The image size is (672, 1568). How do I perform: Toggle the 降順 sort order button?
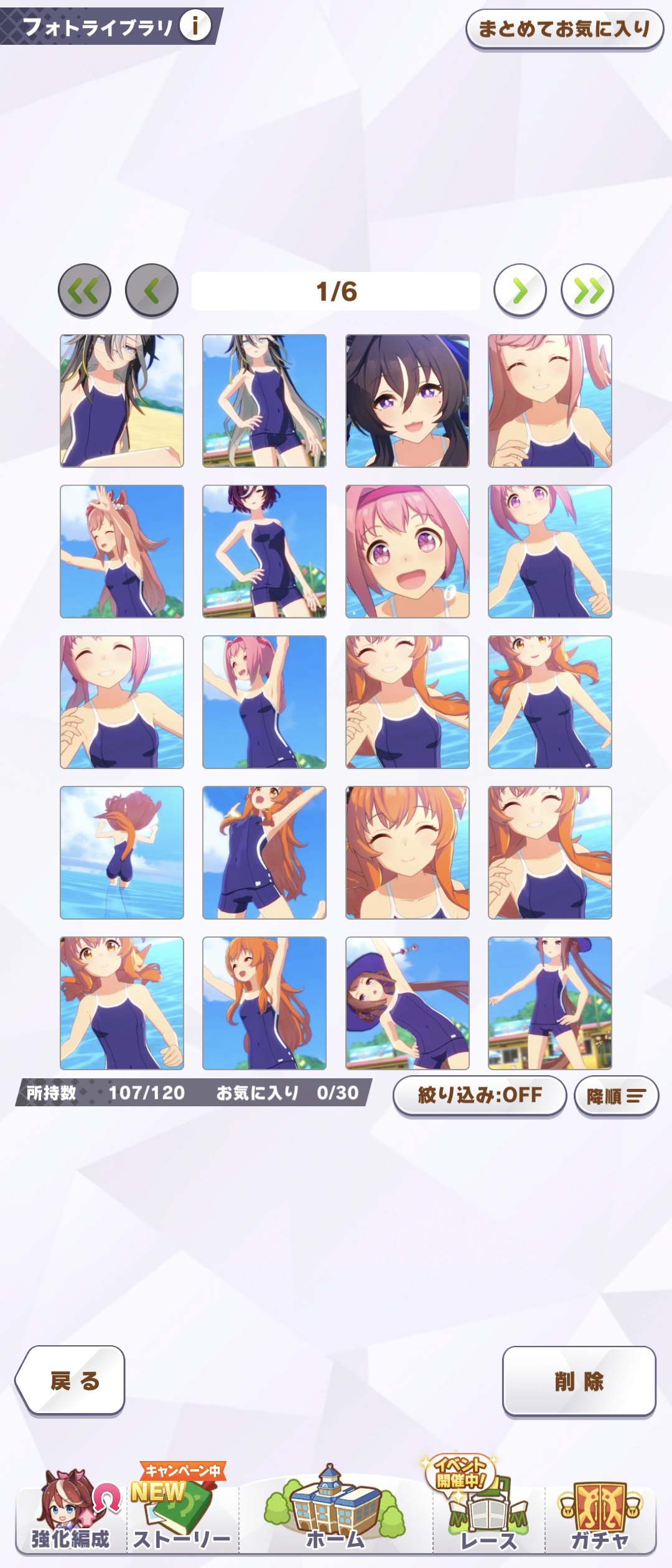[x=616, y=1096]
